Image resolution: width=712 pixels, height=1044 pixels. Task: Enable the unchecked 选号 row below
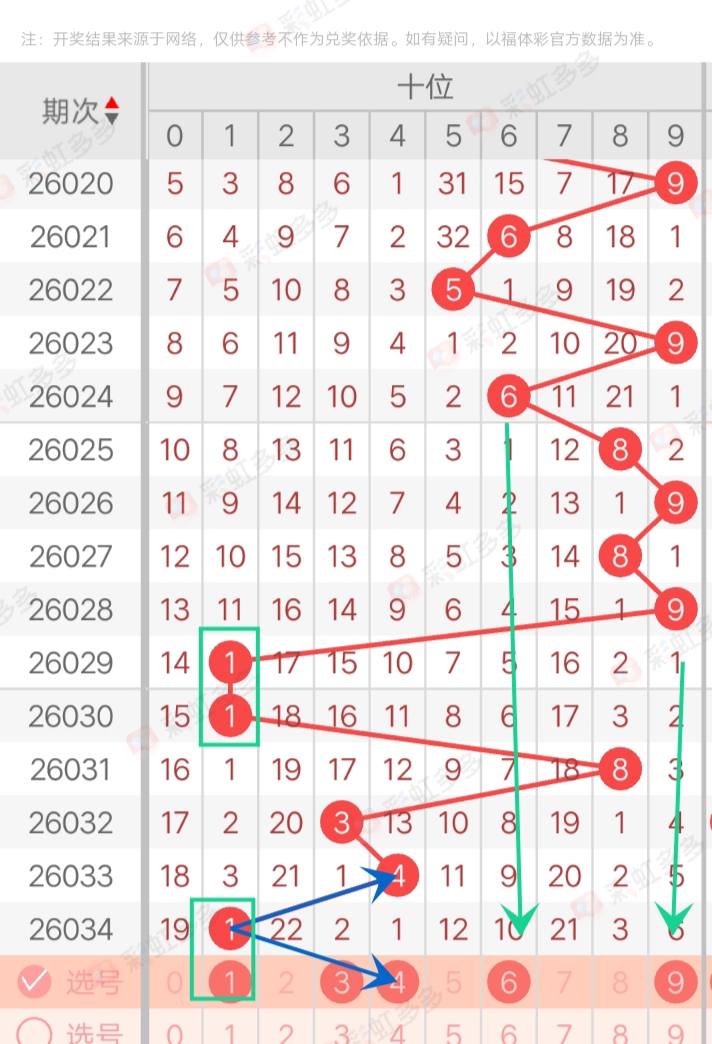tap(35, 1031)
